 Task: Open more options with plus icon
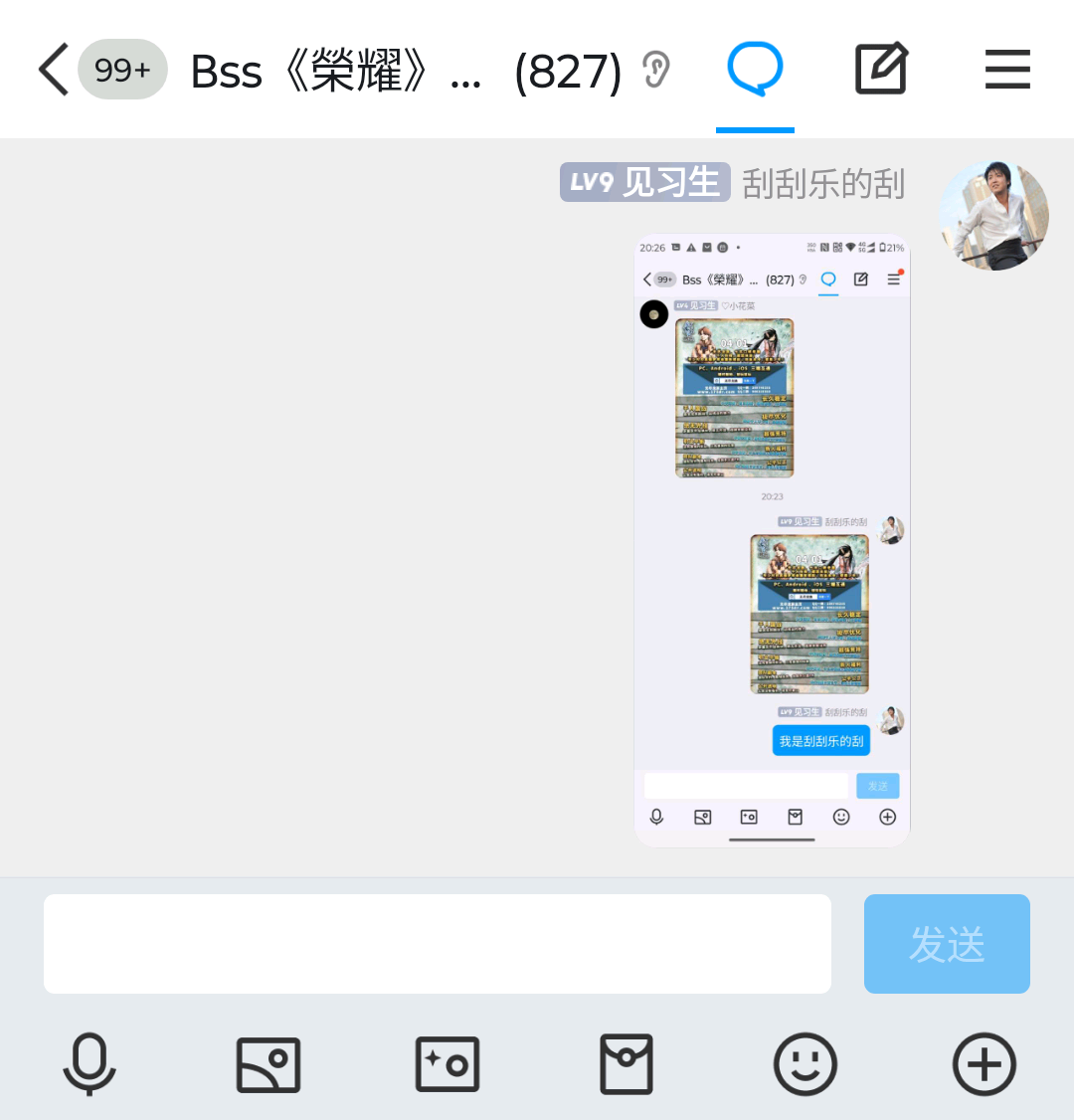tap(984, 1064)
